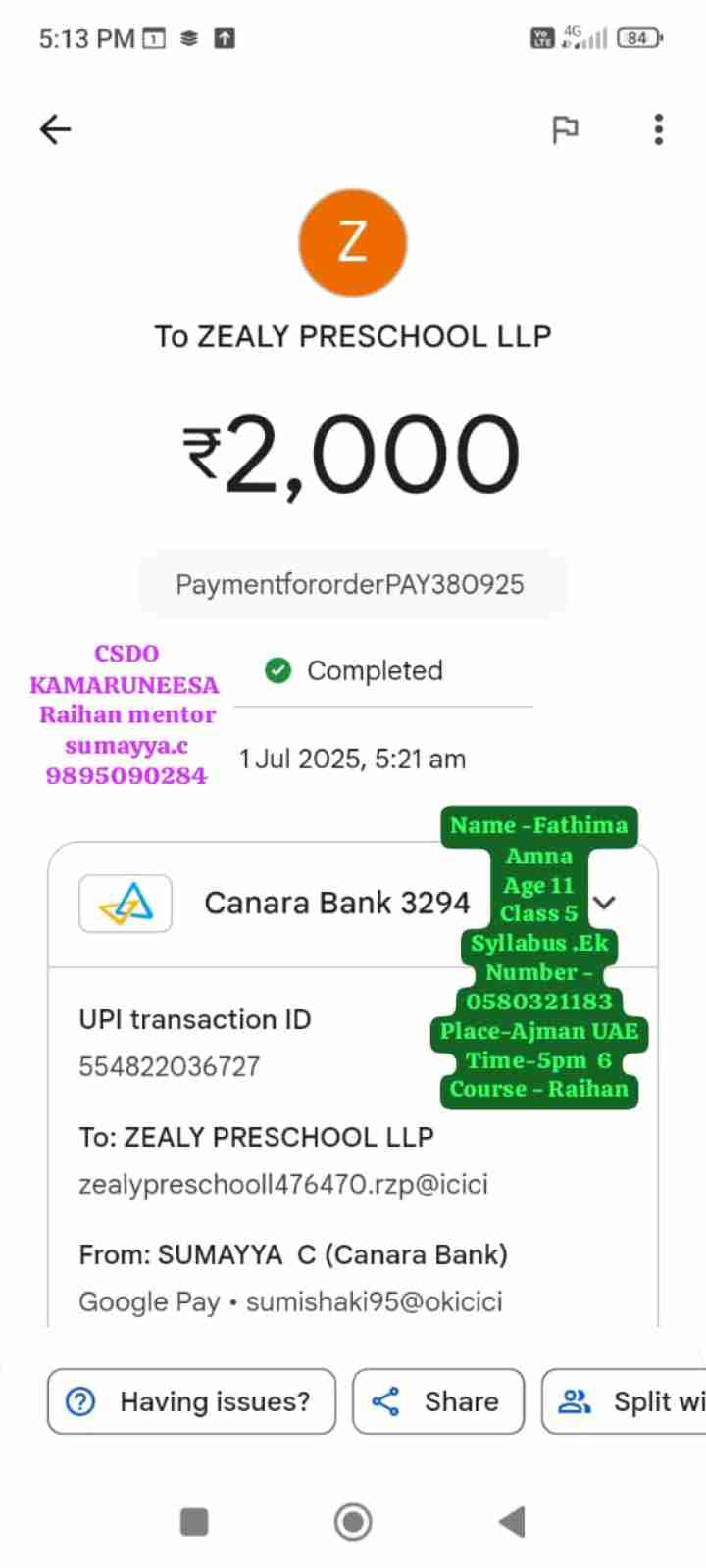
Task: Tap the Having issues? button
Action: pyautogui.click(x=191, y=1401)
